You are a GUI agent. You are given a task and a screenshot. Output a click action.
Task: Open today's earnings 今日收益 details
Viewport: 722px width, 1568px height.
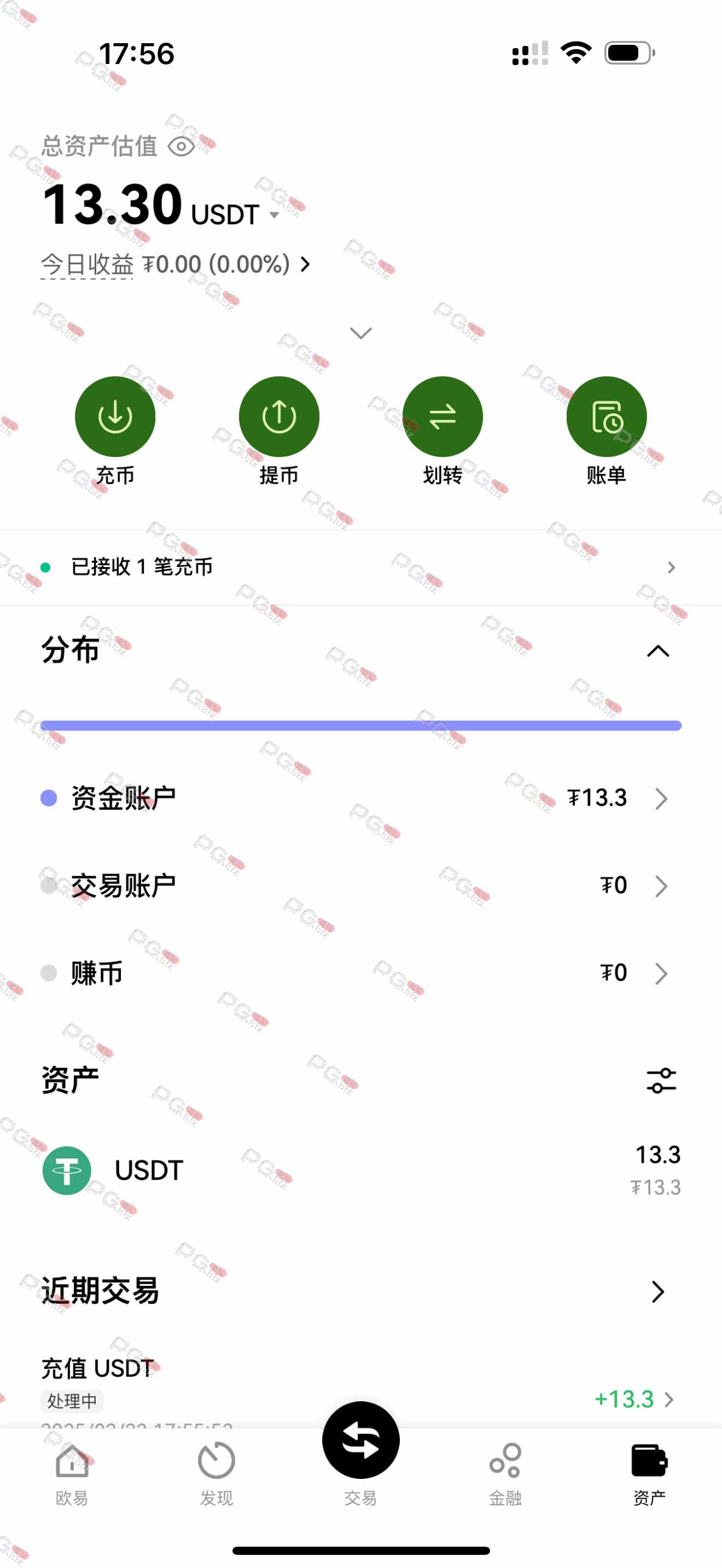176,264
